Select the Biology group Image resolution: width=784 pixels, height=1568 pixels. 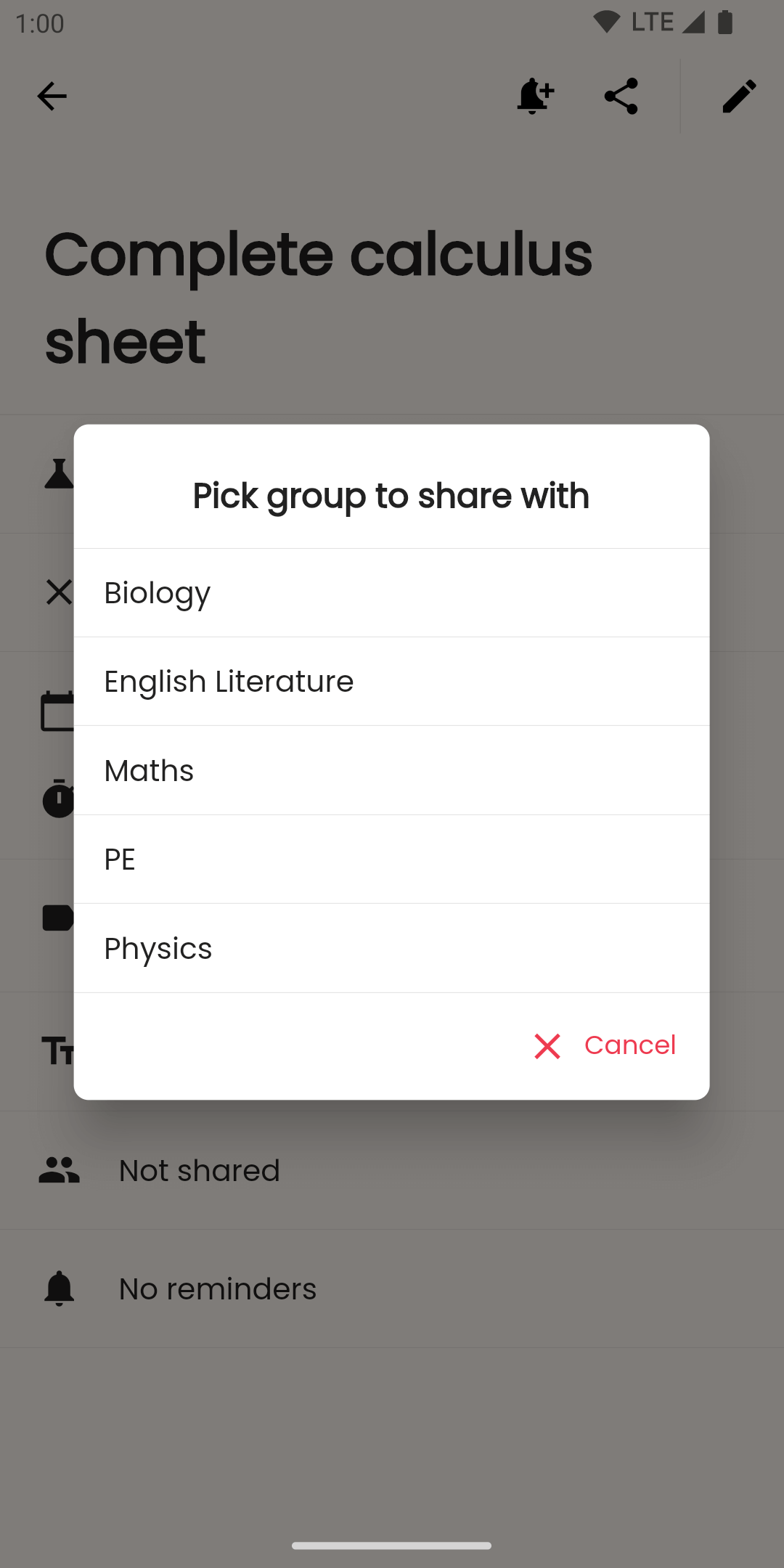tap(391, 593)
